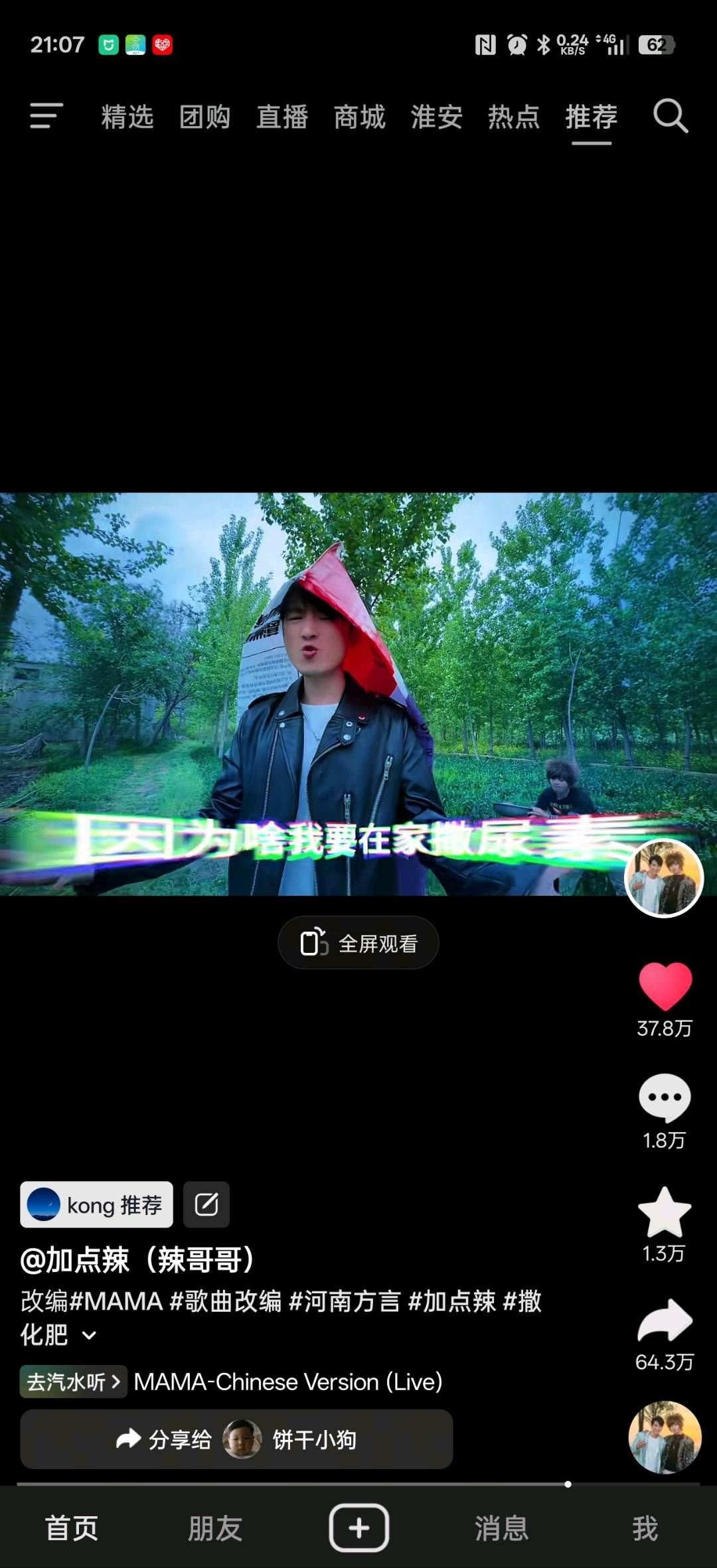The height and width of the screenshot is (1568, 717).
Task: Switch to the 消息 tab
Action: click(501, 1528)
